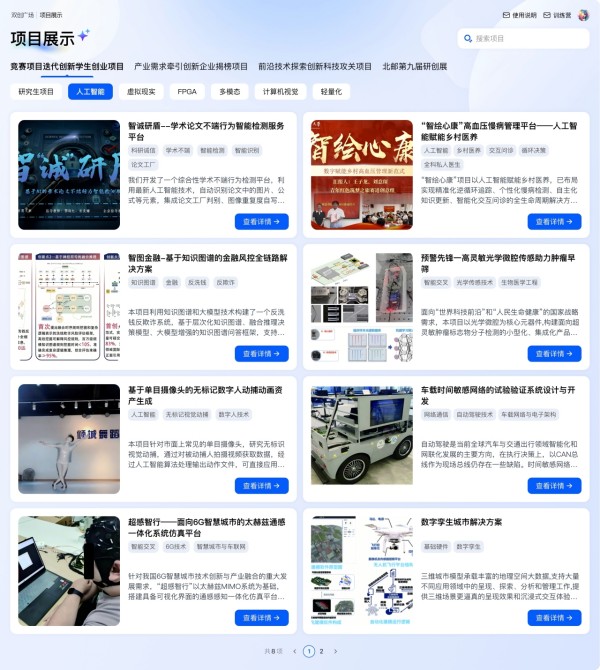The height and width of the screenshot is (670, 600).
Task: Filter by 研究生项目 chip
Action: click(x=37, y=91)
